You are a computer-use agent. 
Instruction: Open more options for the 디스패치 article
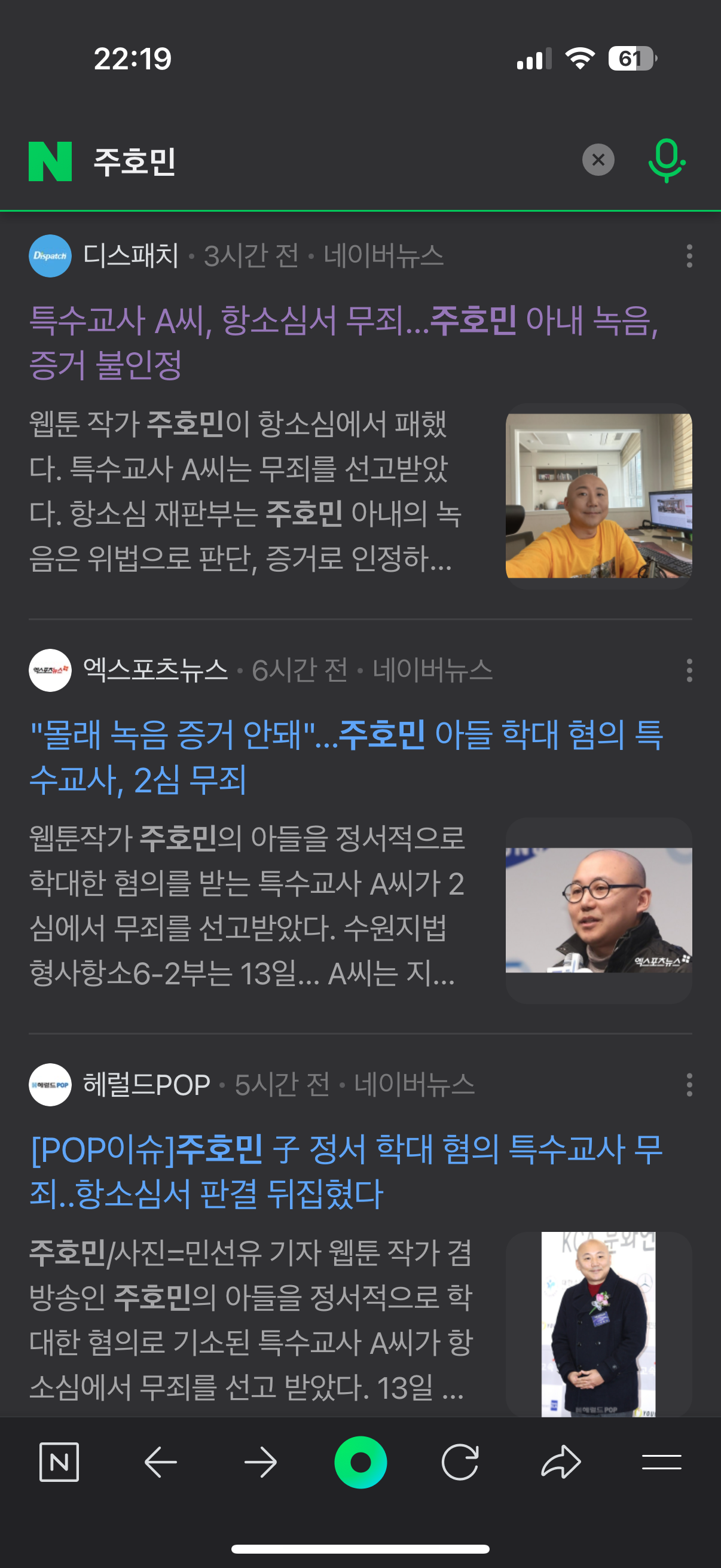[689, 256]
